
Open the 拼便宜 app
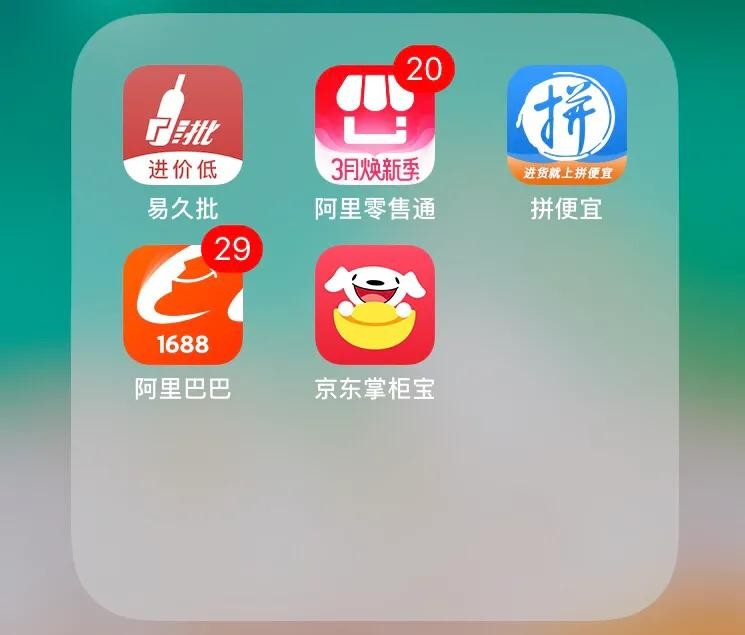(566, 125)
